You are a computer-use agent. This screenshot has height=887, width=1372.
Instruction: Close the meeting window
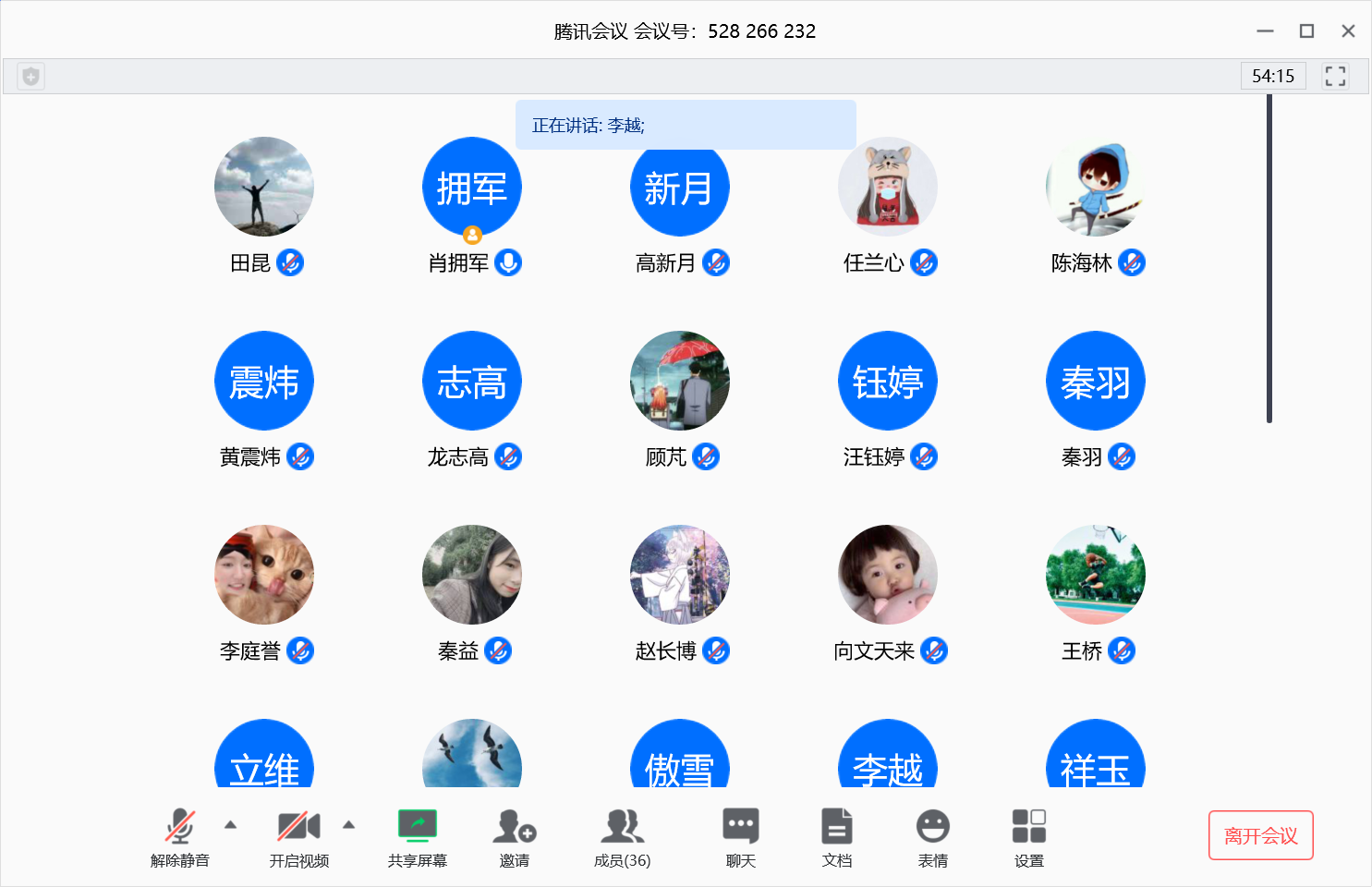(x=1348, y=31)
